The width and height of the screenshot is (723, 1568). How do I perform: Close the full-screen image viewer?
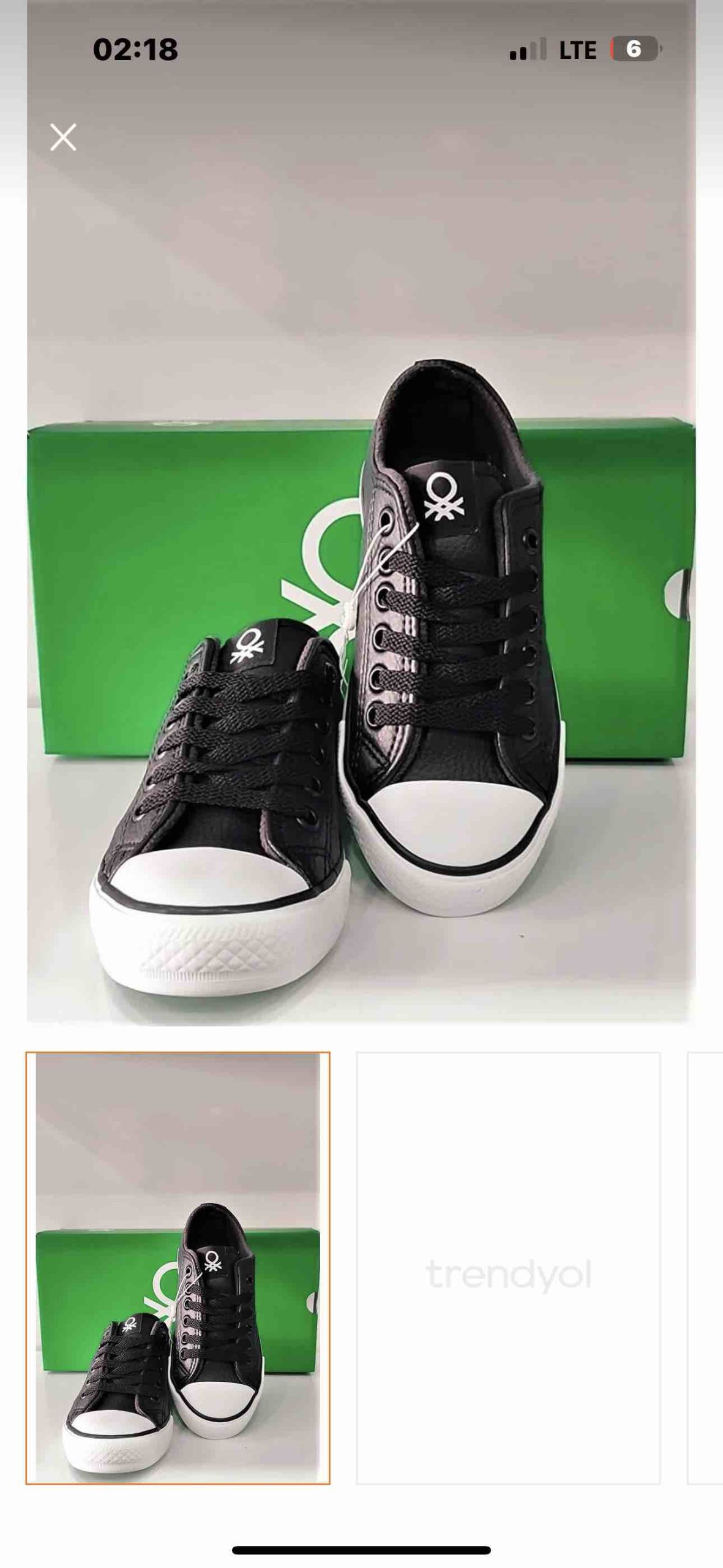[63, 137]
